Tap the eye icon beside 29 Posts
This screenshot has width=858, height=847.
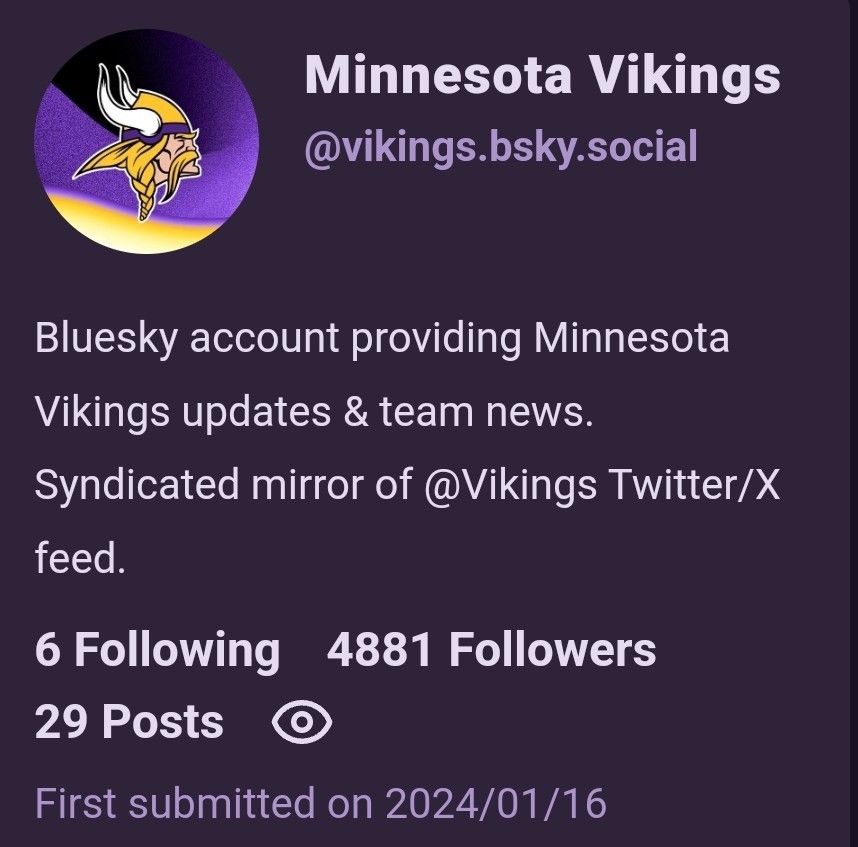coord(302,722)
